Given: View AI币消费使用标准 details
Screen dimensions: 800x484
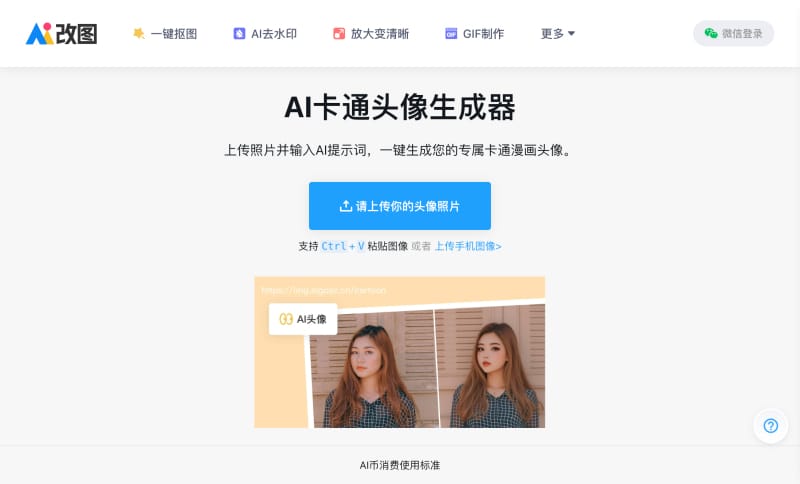Looking at the screenshot, I should click(399, 465).
